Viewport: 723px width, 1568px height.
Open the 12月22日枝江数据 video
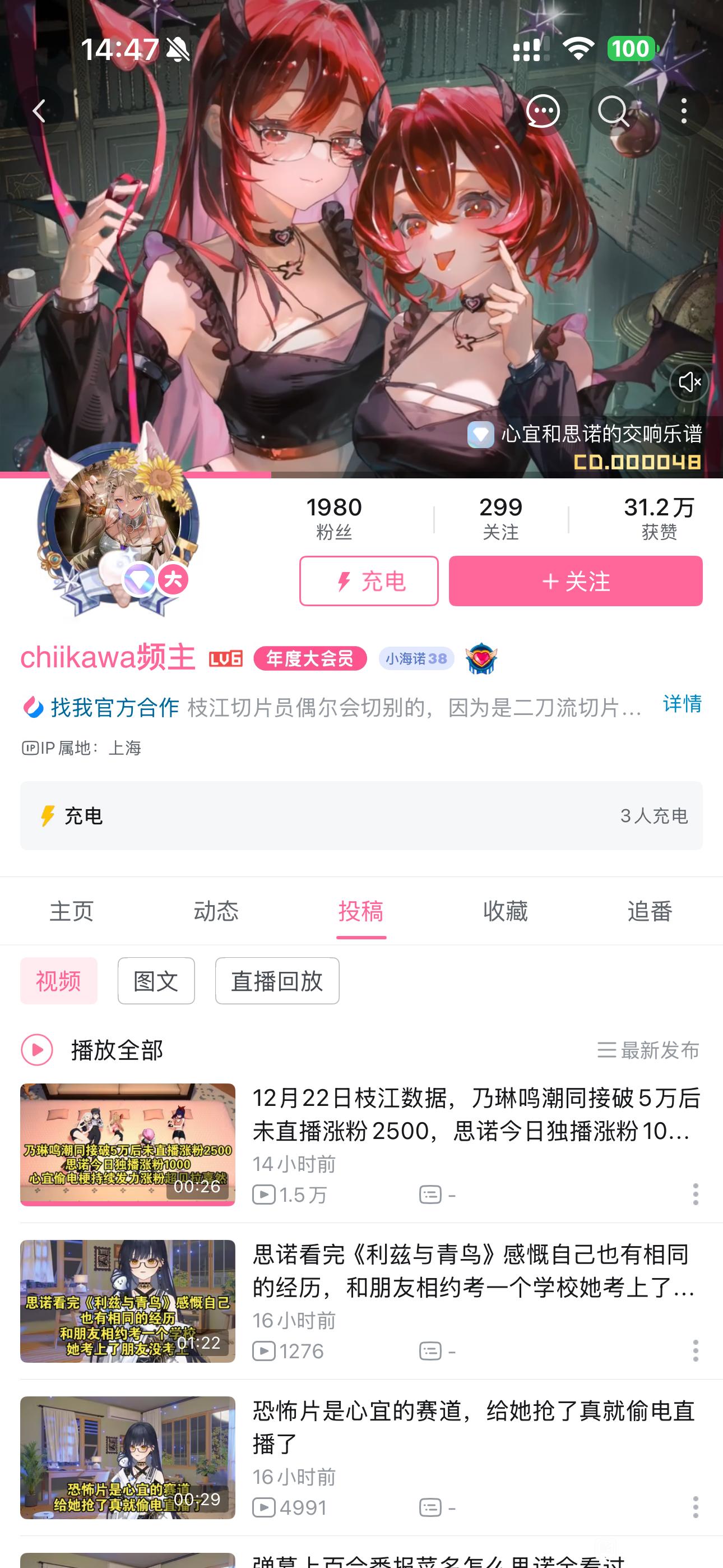475,1114
